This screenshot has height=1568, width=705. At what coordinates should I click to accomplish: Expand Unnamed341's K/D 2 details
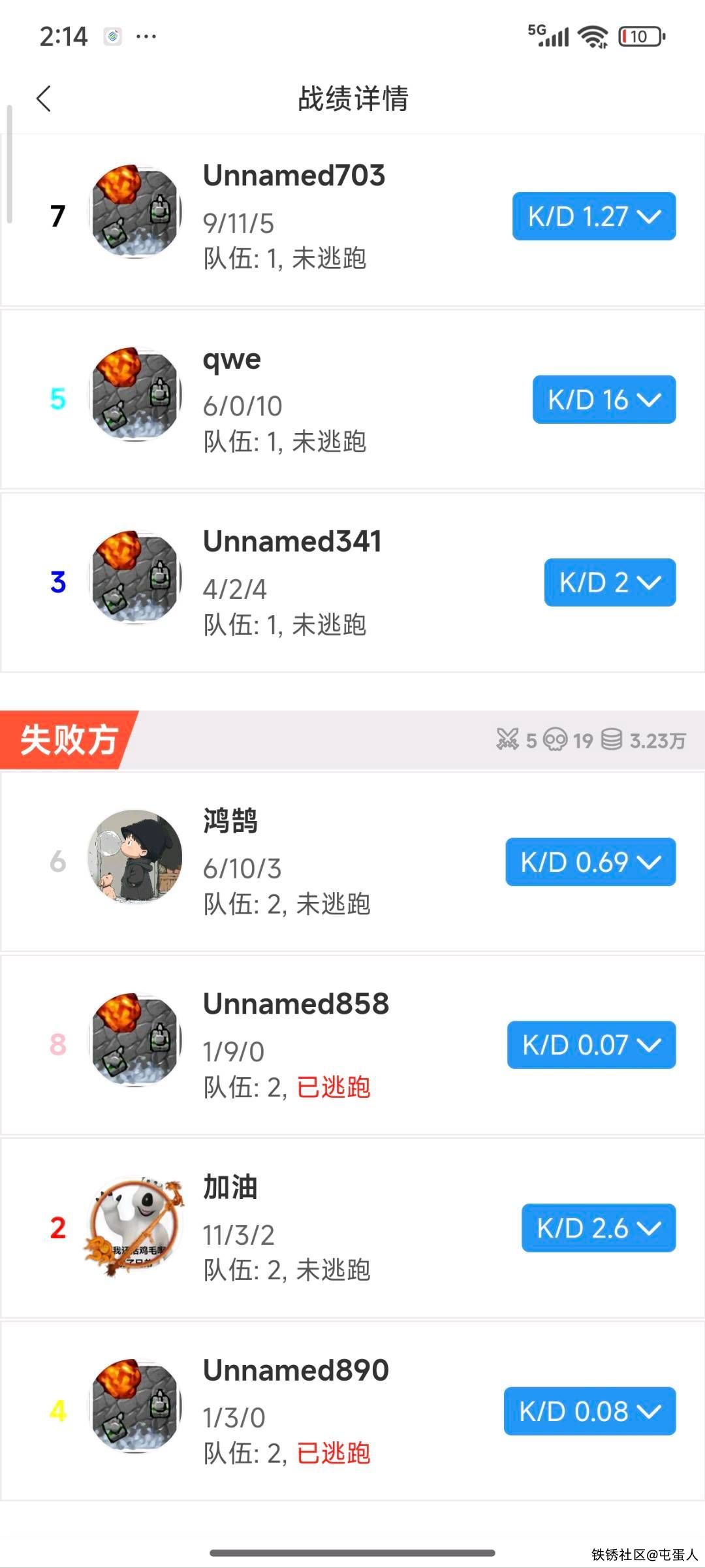609,583
